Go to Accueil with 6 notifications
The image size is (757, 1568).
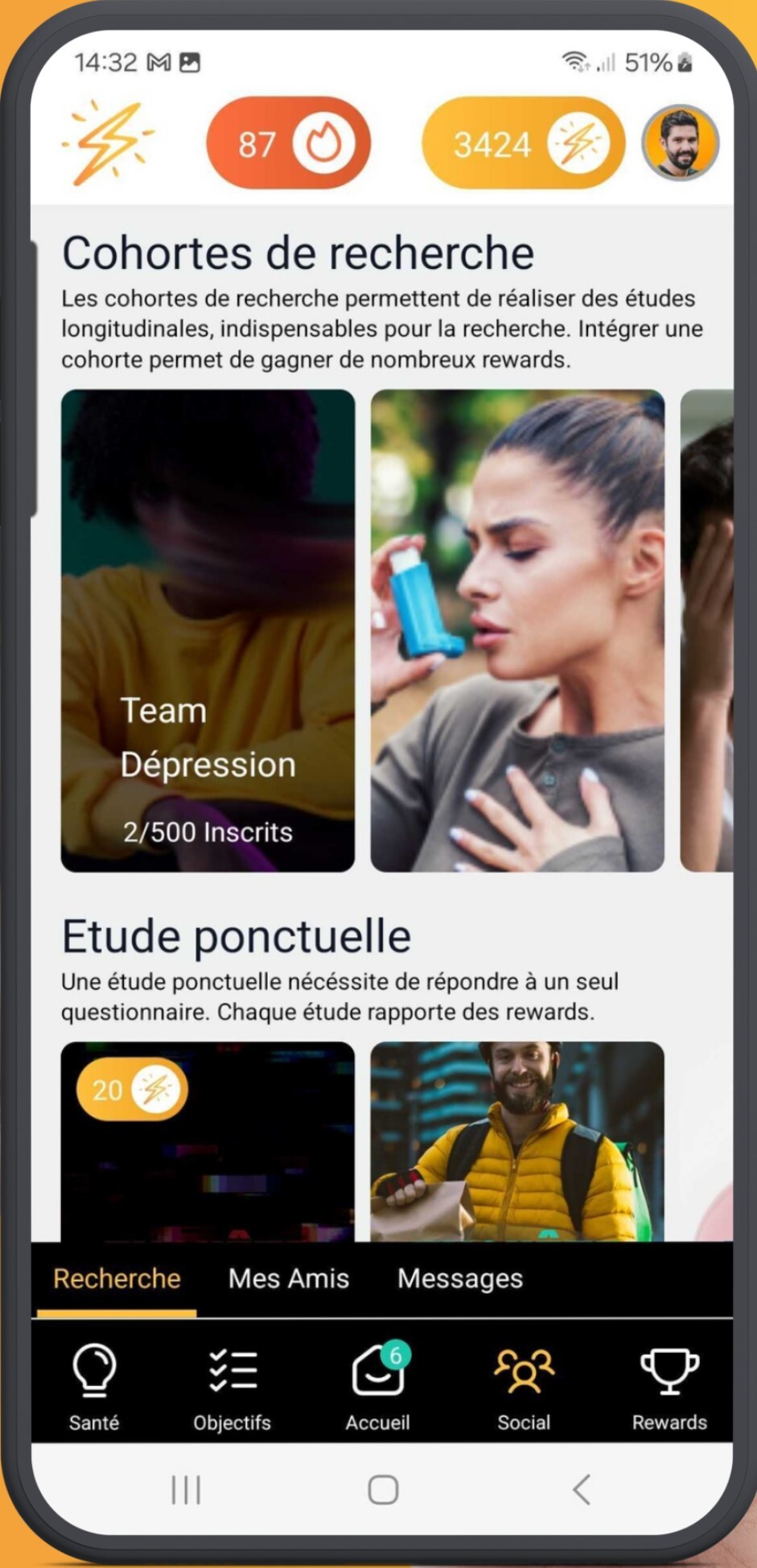tap(378, 1388)
